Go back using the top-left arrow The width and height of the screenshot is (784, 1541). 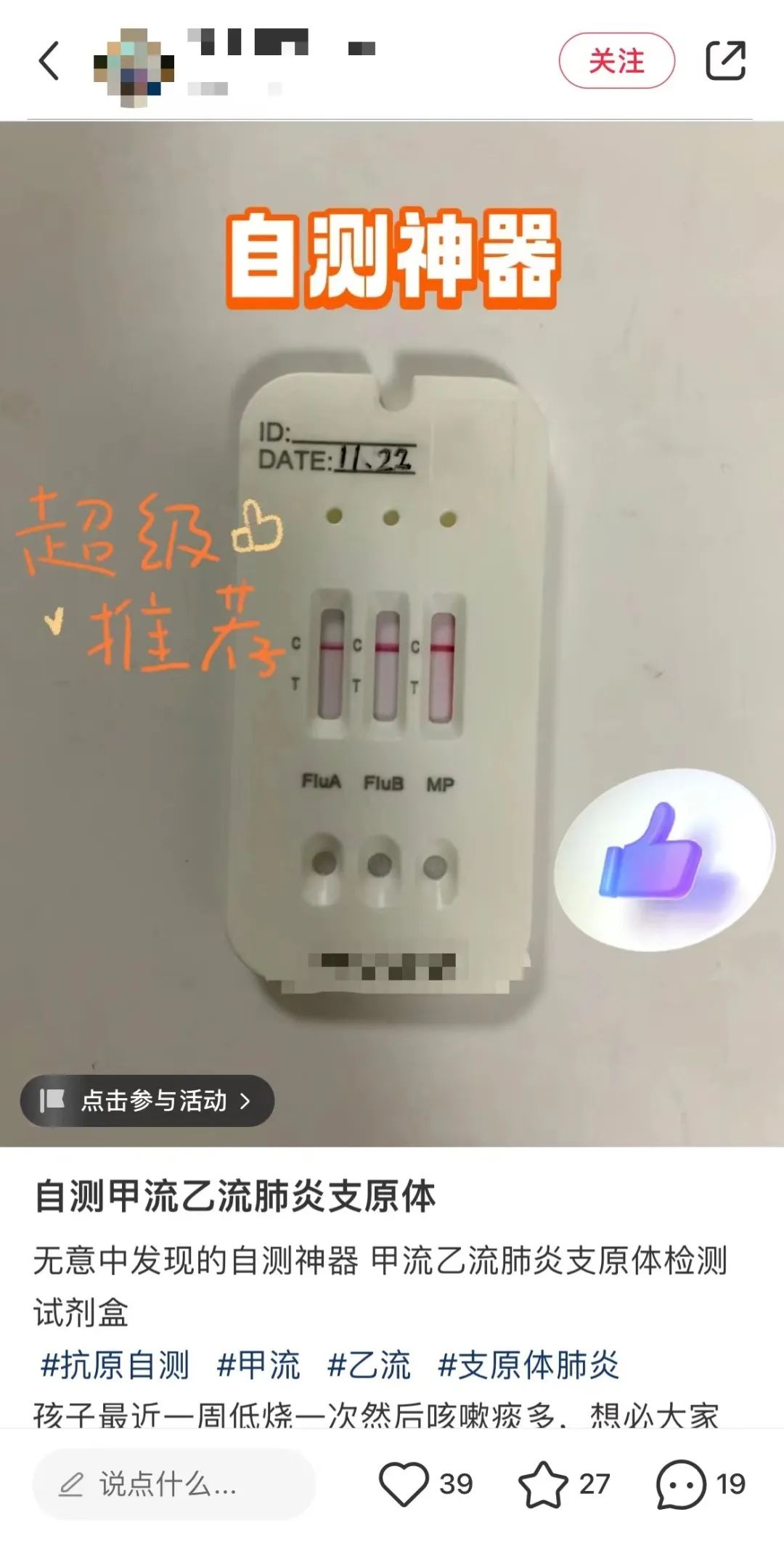click(49, 60)
